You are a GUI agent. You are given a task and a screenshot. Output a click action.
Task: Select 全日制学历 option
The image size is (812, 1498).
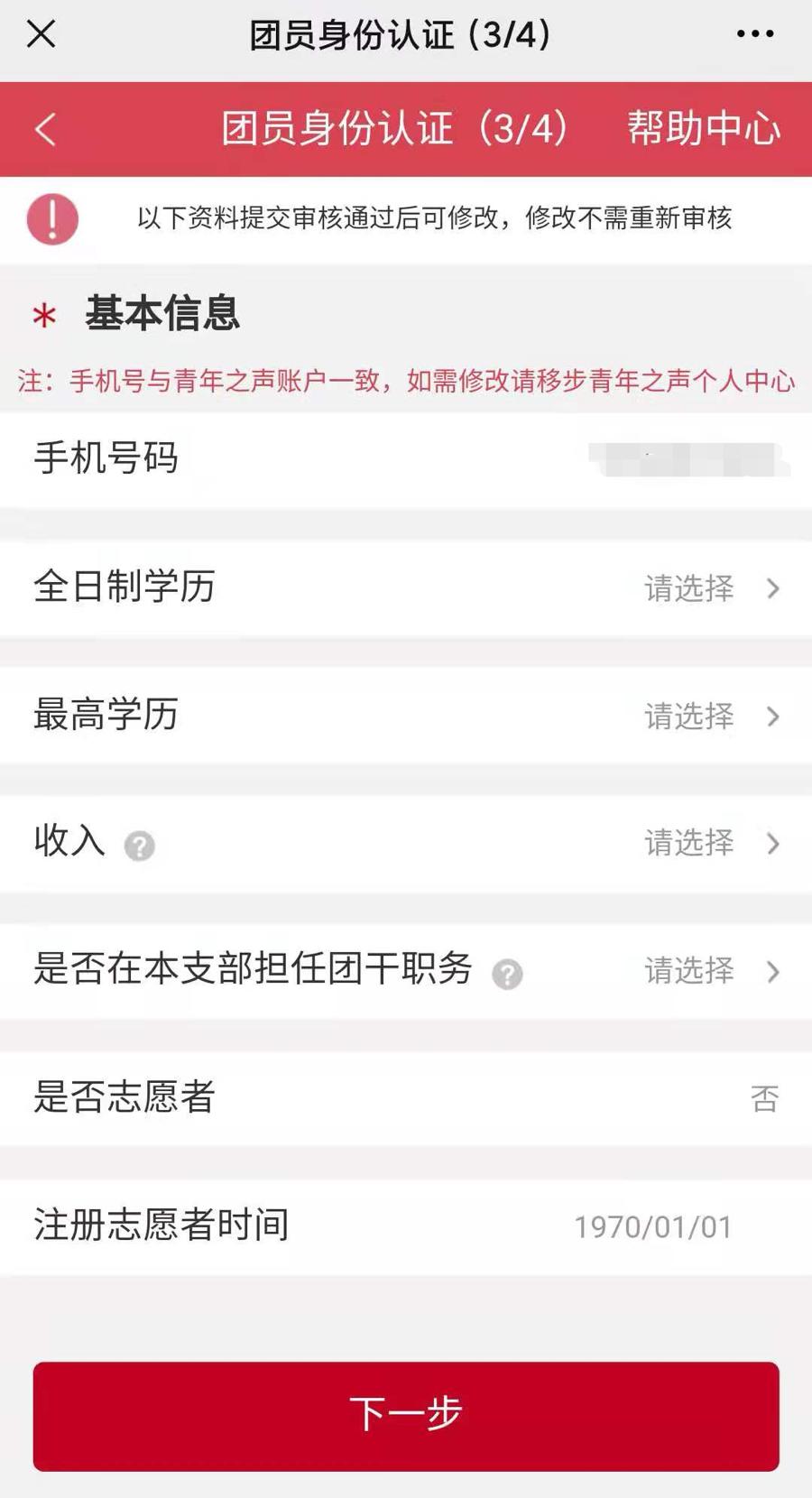[x=710, y=588]
